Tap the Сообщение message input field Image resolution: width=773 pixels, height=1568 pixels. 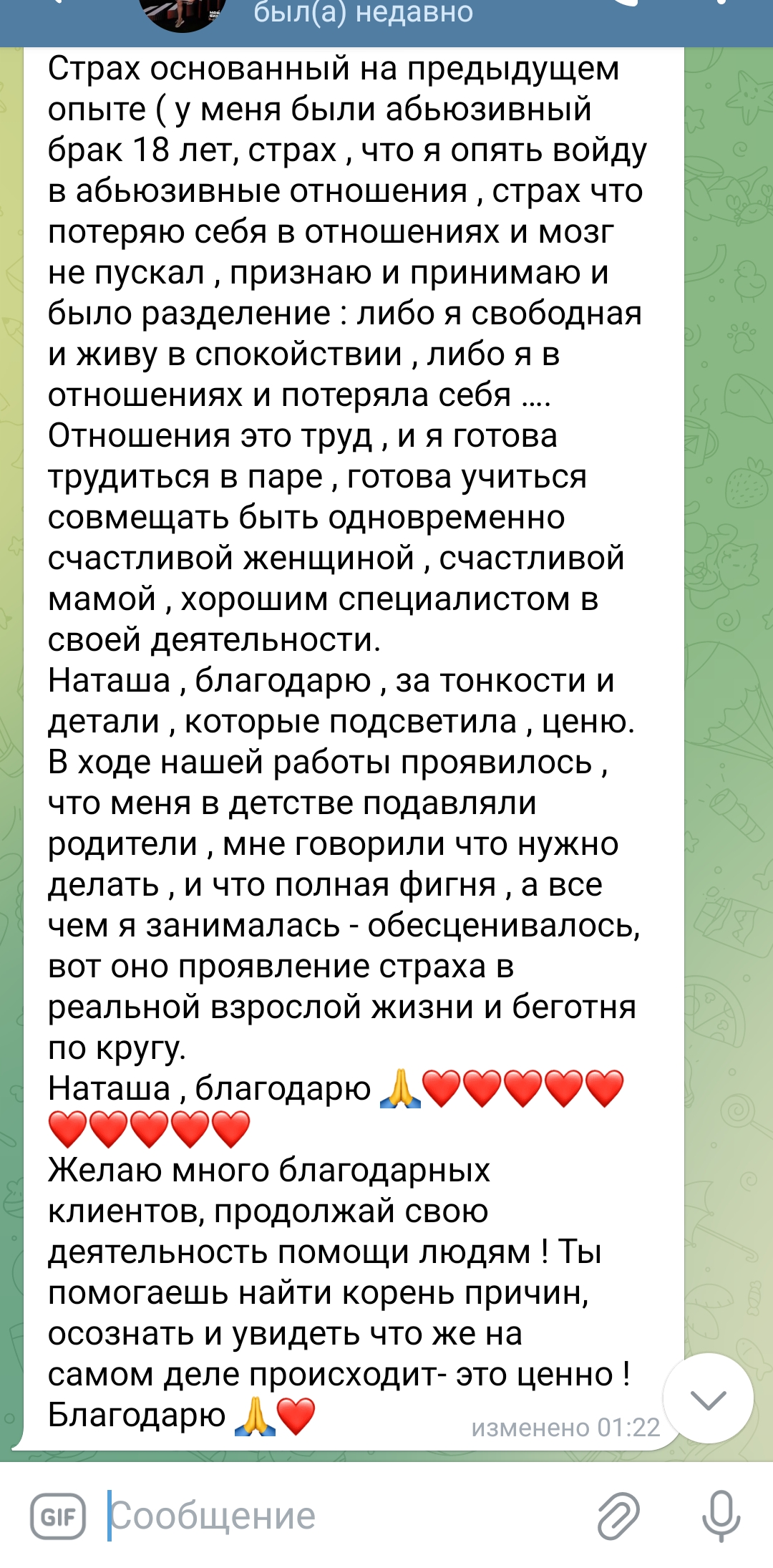coord(344,1516)
